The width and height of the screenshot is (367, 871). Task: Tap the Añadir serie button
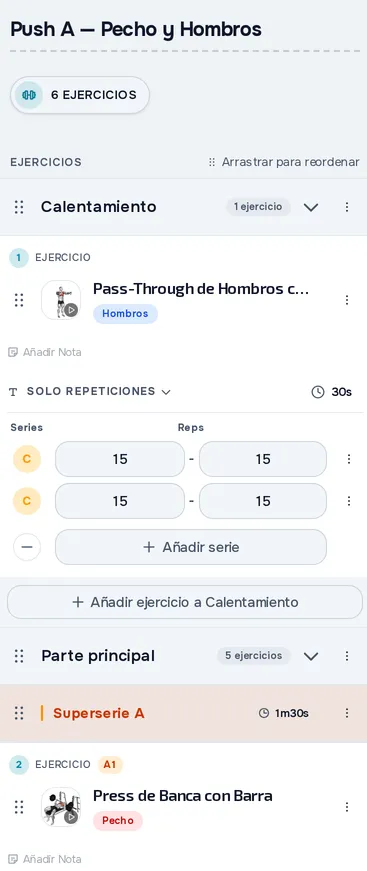pos(191,547)
